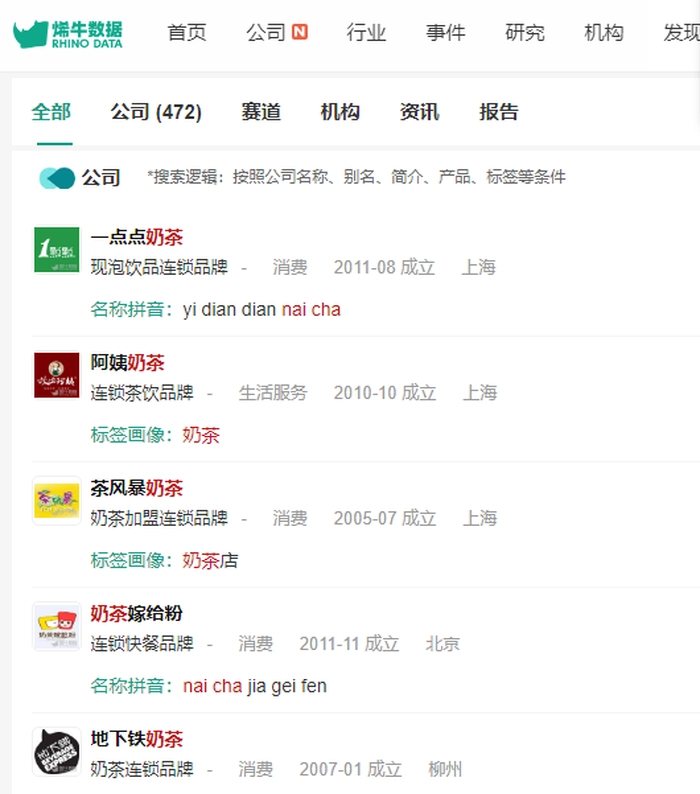The height and width of the screenshot is (794, 700).
Task: Open the 行业 section
Action: tap(366, 33)
